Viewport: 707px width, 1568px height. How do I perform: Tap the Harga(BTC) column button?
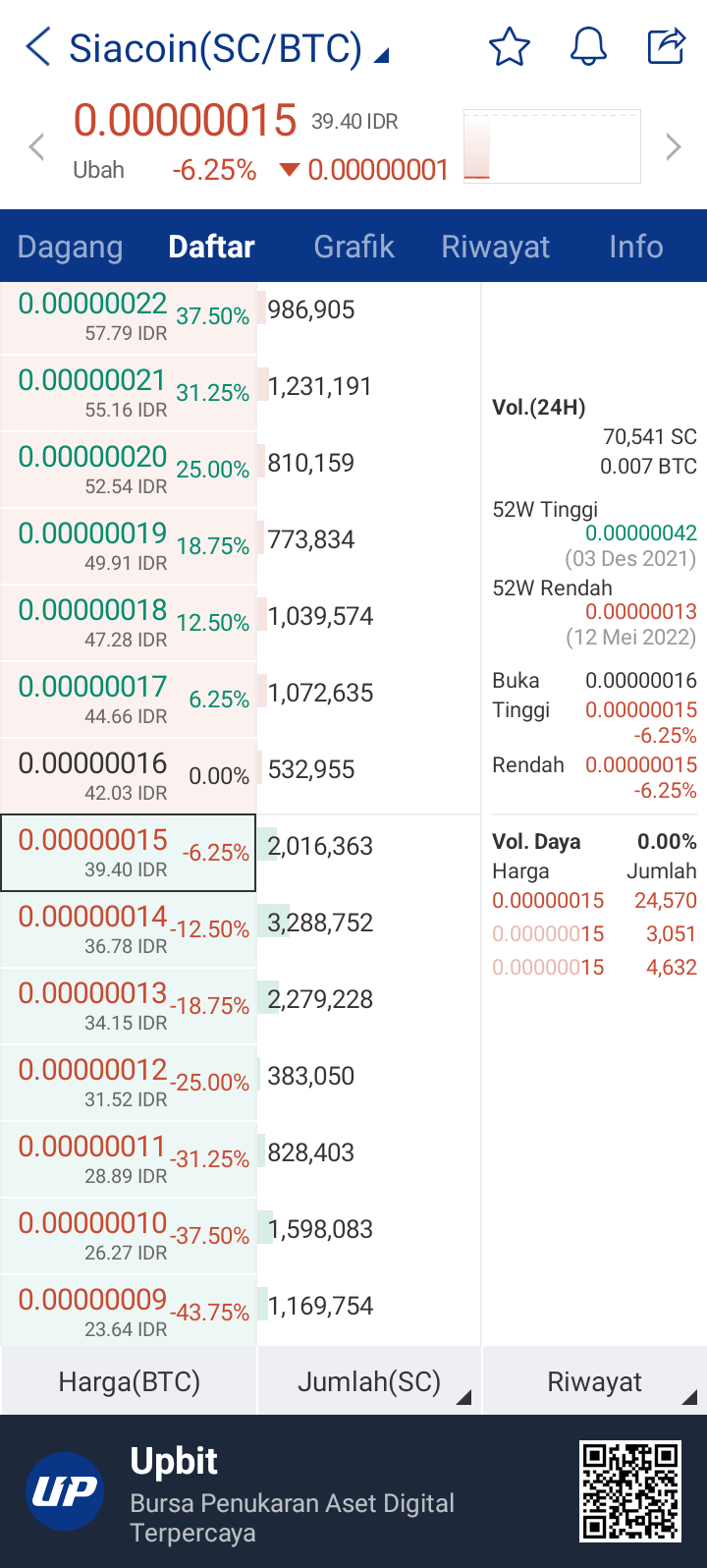coord(129,1381)
